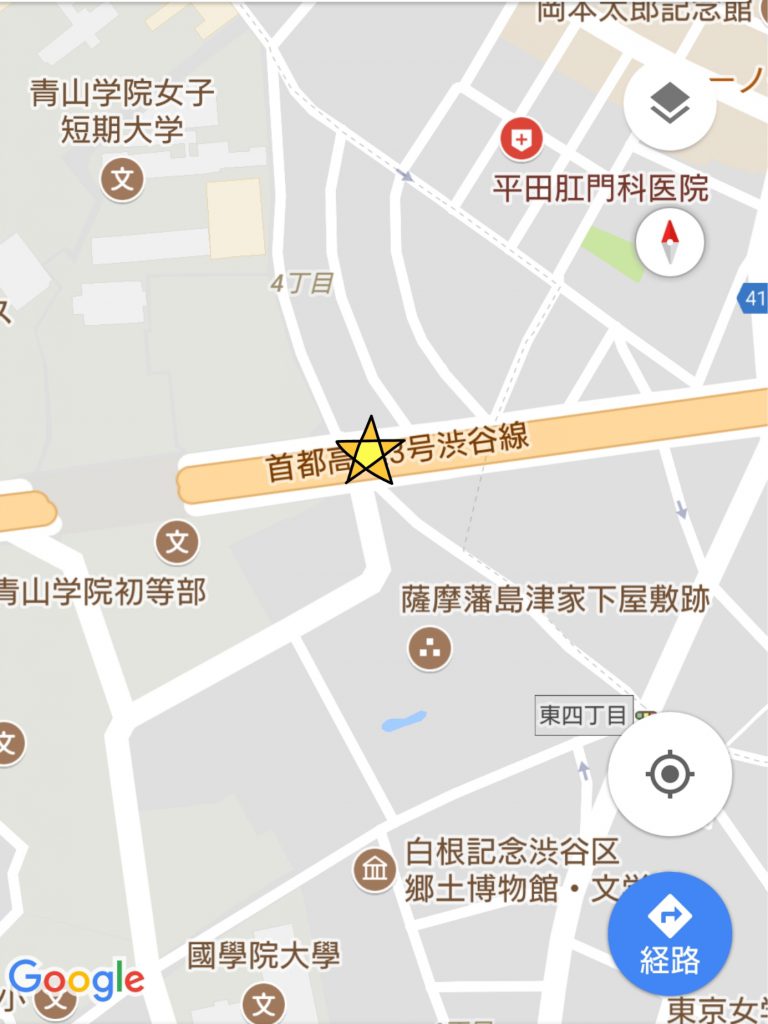Viewport: 768px width, 1024px height.
Task: Tap the compass to reset north
Action: point(669,242)
